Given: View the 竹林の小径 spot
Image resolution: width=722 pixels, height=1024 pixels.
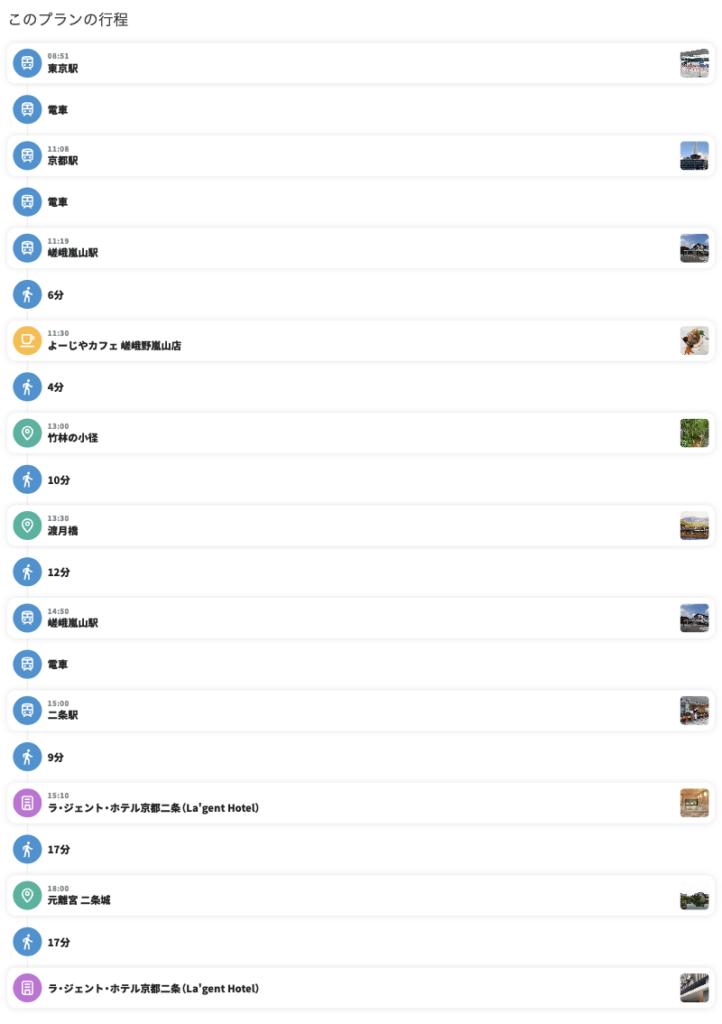Looking at the screenshot, I should [360, 433].
